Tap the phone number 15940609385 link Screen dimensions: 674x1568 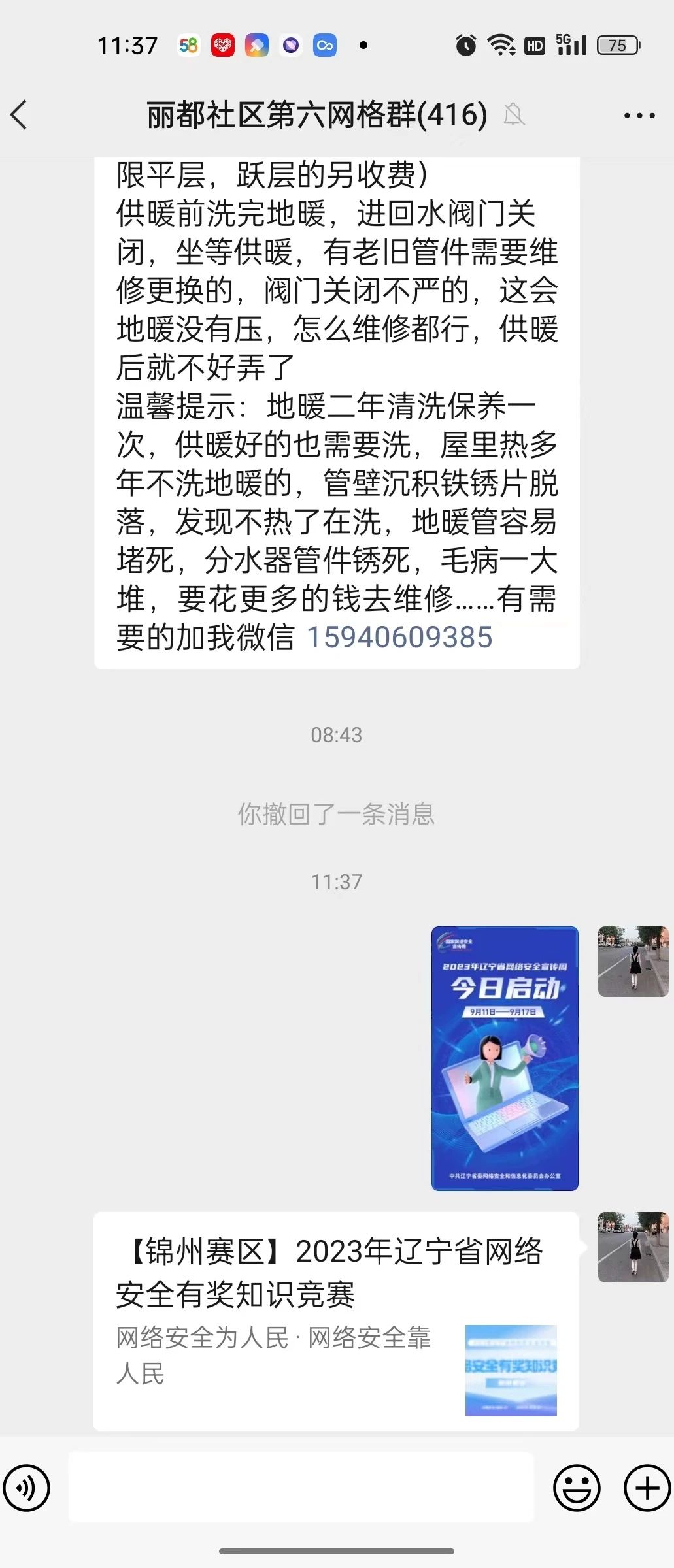coord(399,637)
